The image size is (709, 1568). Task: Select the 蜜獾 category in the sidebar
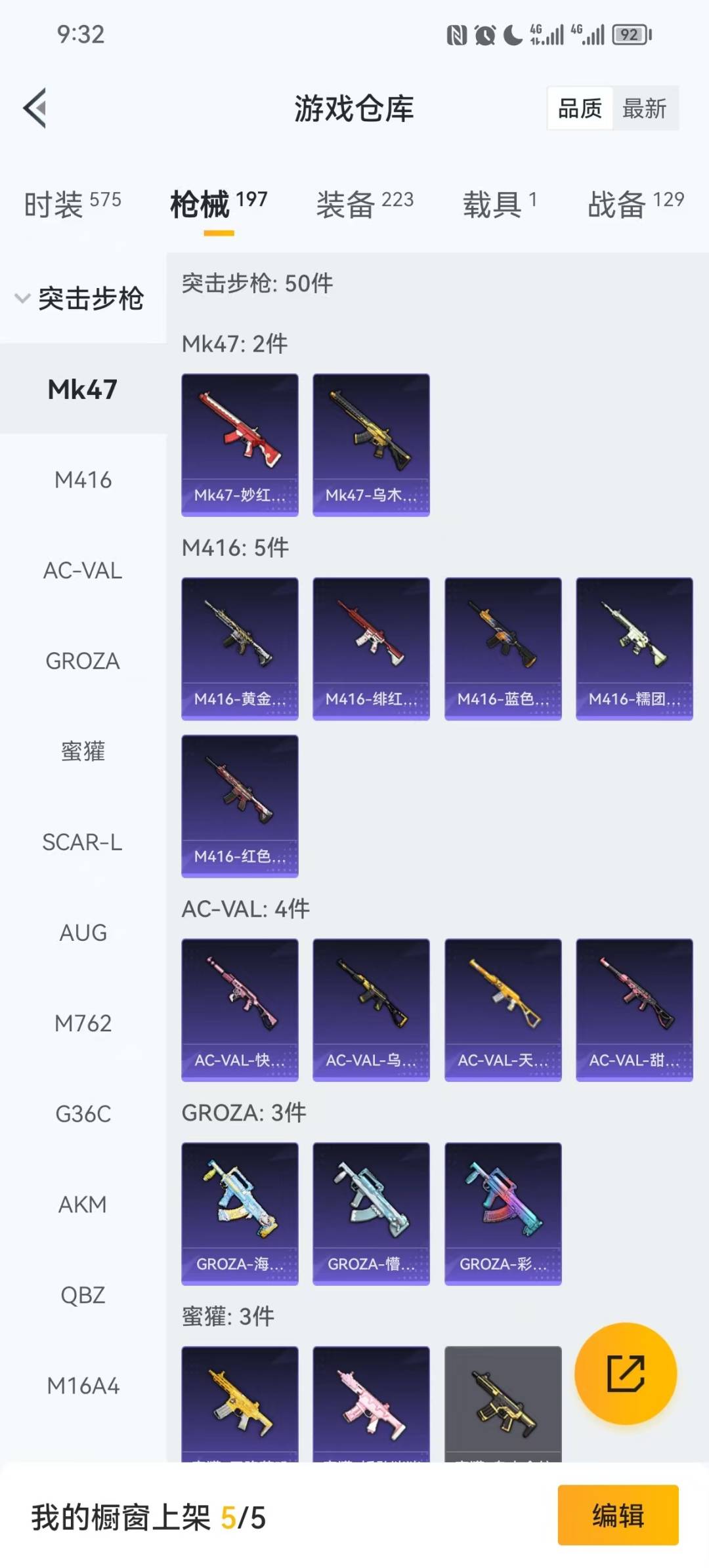[83, 752]
